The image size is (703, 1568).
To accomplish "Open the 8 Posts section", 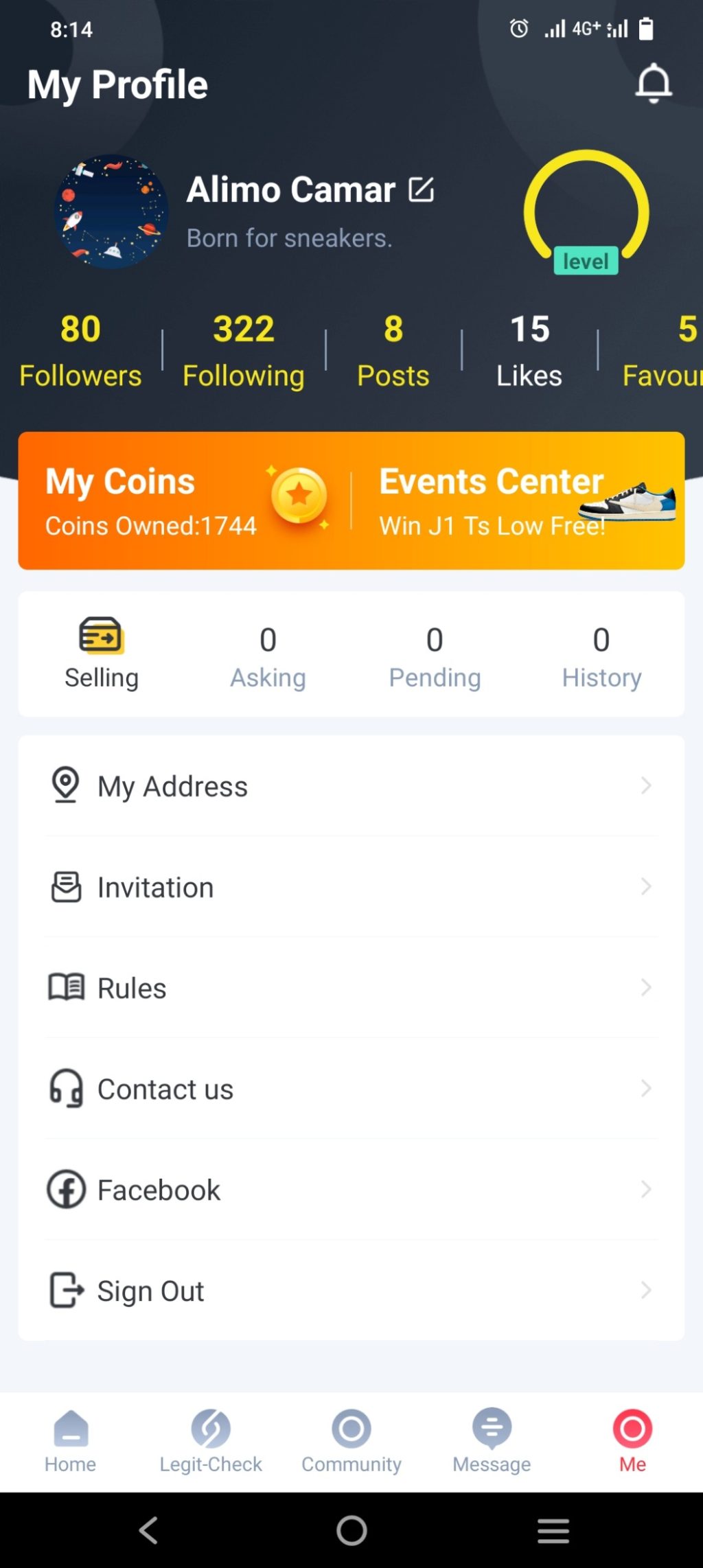I will click(393, 351).
